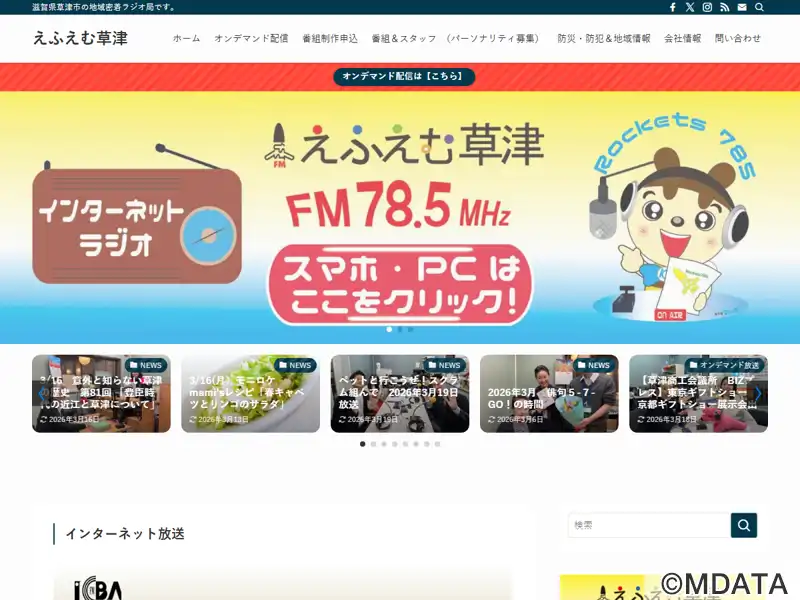Open the オンデマンド配信 menu item
This screenshot has height=600, width=800.
(251, 39)
